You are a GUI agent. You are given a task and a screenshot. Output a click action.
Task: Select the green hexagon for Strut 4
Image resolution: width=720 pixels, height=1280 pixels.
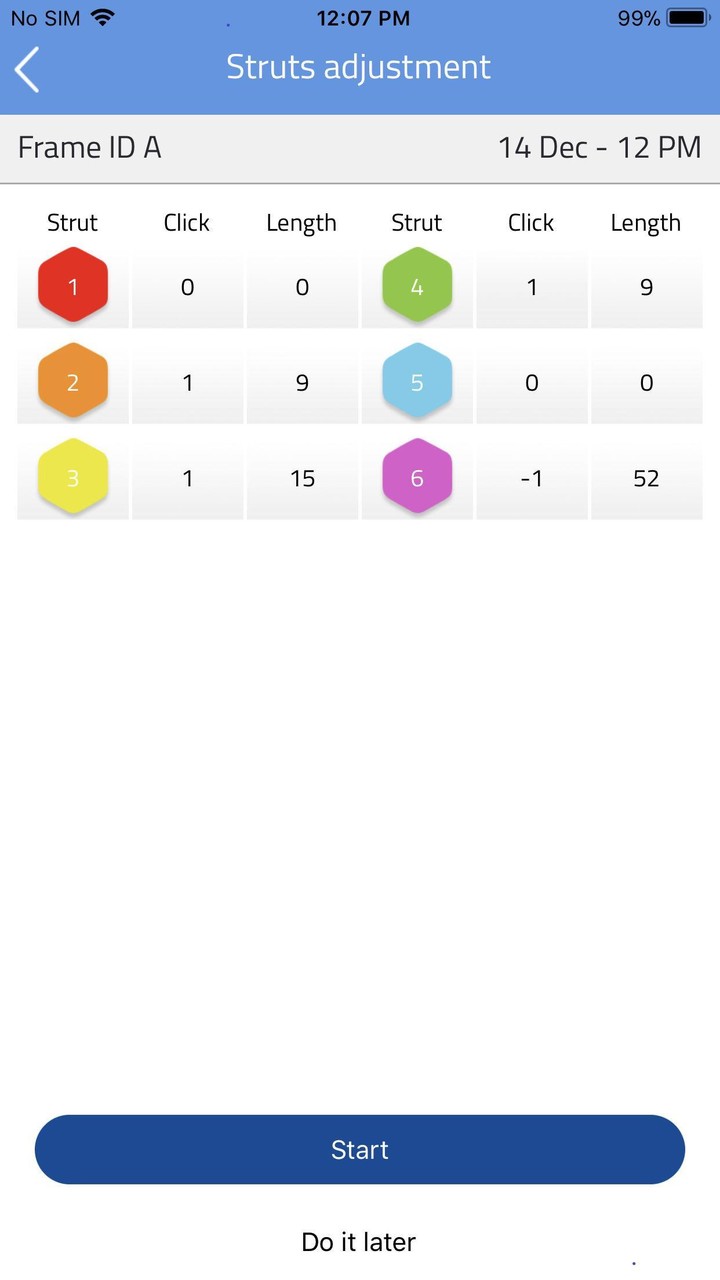pos(416,287)
